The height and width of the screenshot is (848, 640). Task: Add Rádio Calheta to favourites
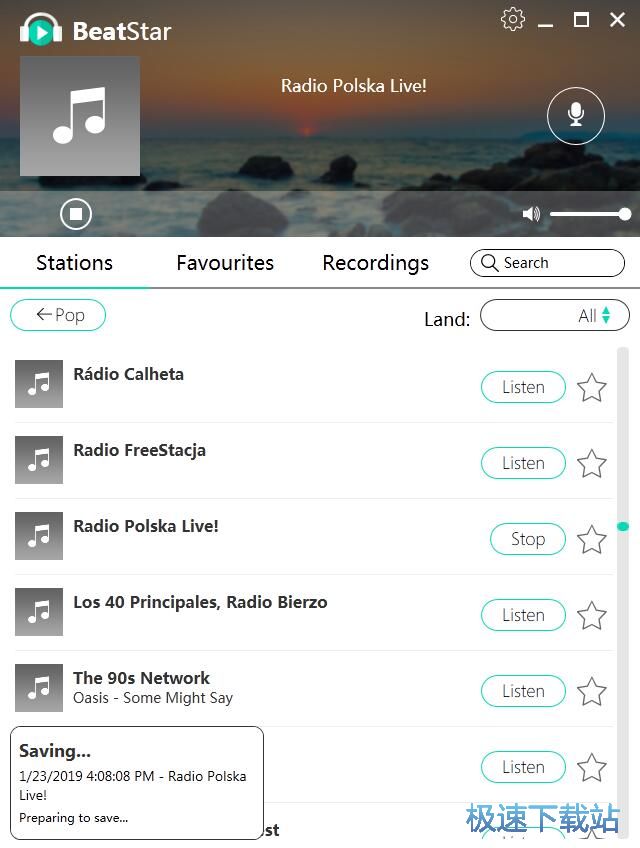coord(592,387)
